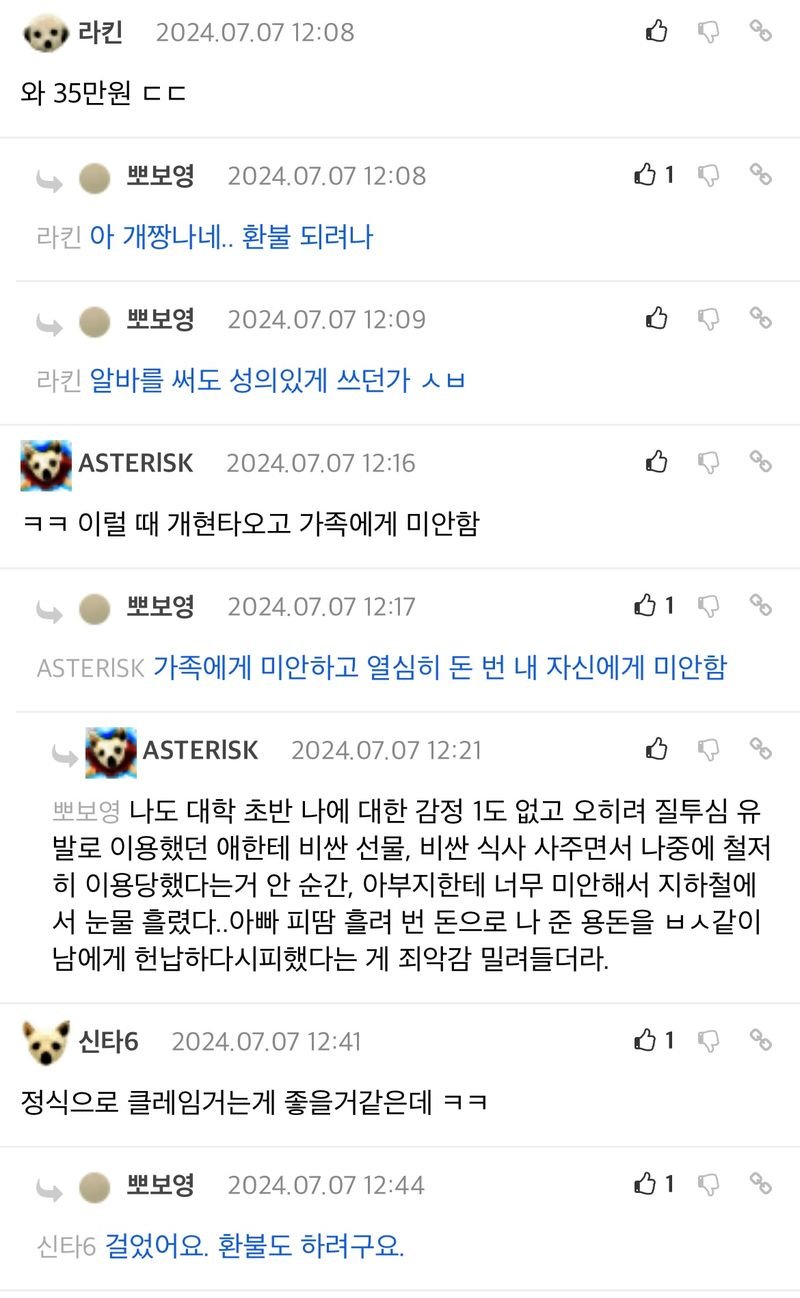Viewport: 800px width, 1298px height.
Task: Like 뽀보영's 12:44 reply to 신타6
Action: [x=646, y=1185]
